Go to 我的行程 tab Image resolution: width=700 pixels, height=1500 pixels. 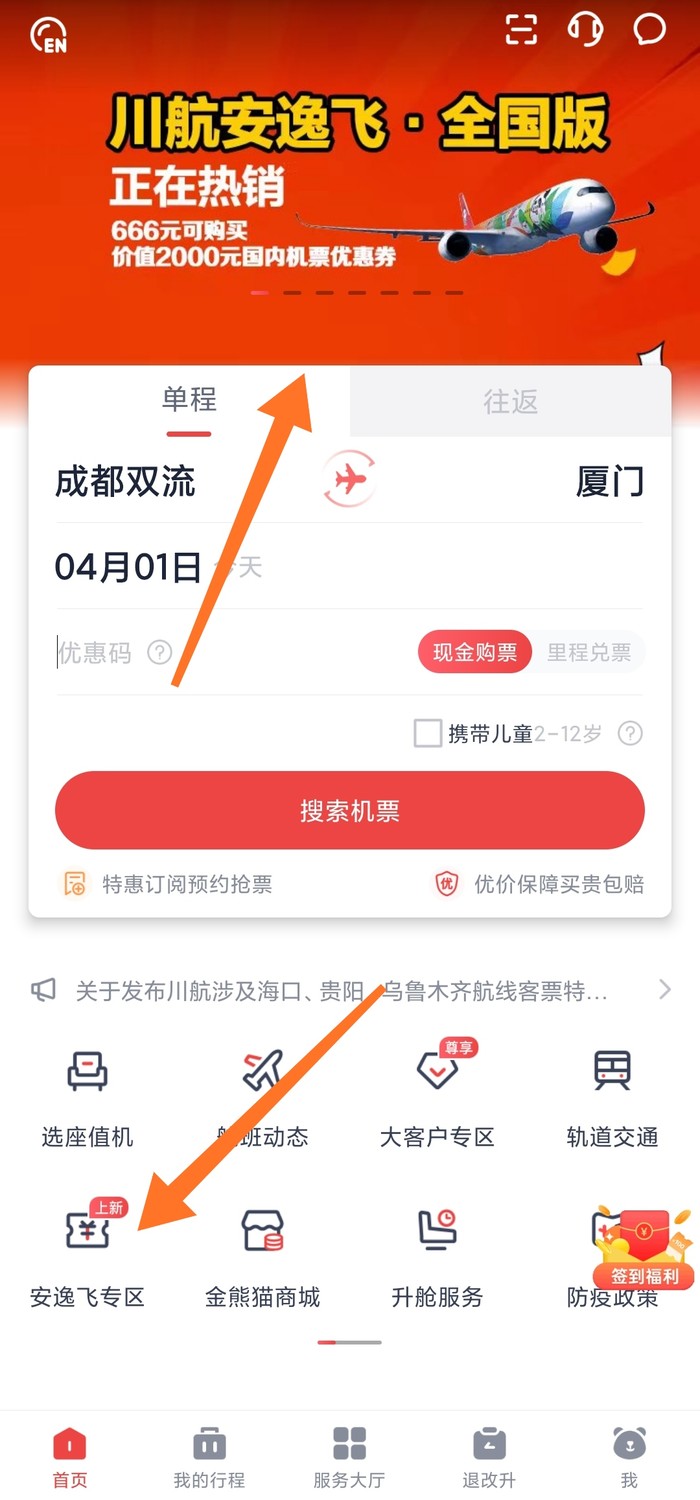point(209,1455)
